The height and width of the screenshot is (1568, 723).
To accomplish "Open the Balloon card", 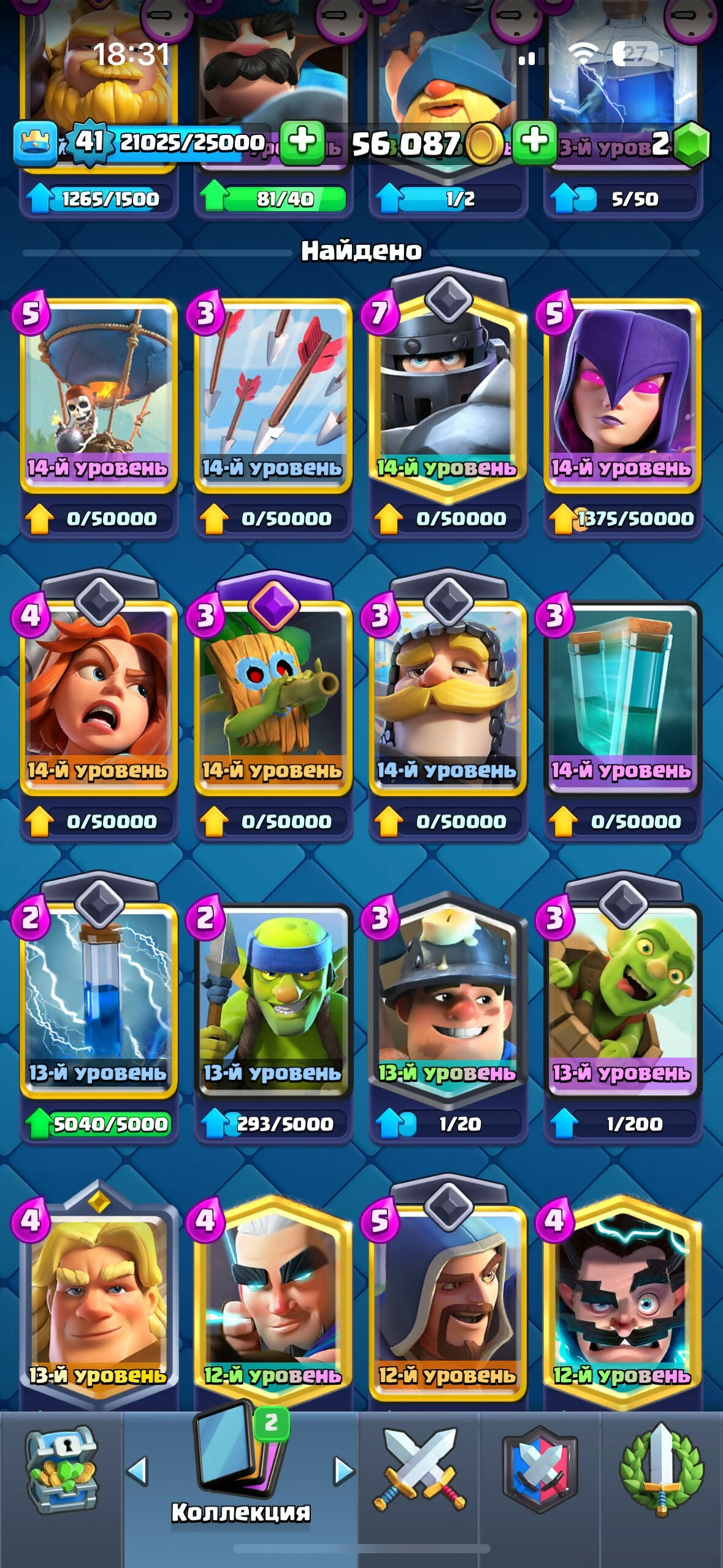I will (98, 393).
